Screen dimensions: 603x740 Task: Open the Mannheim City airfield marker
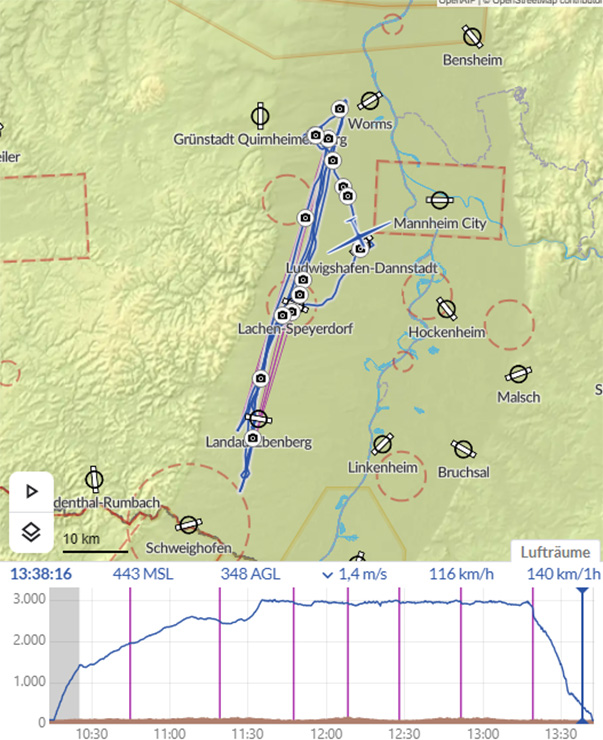[440, 201]
